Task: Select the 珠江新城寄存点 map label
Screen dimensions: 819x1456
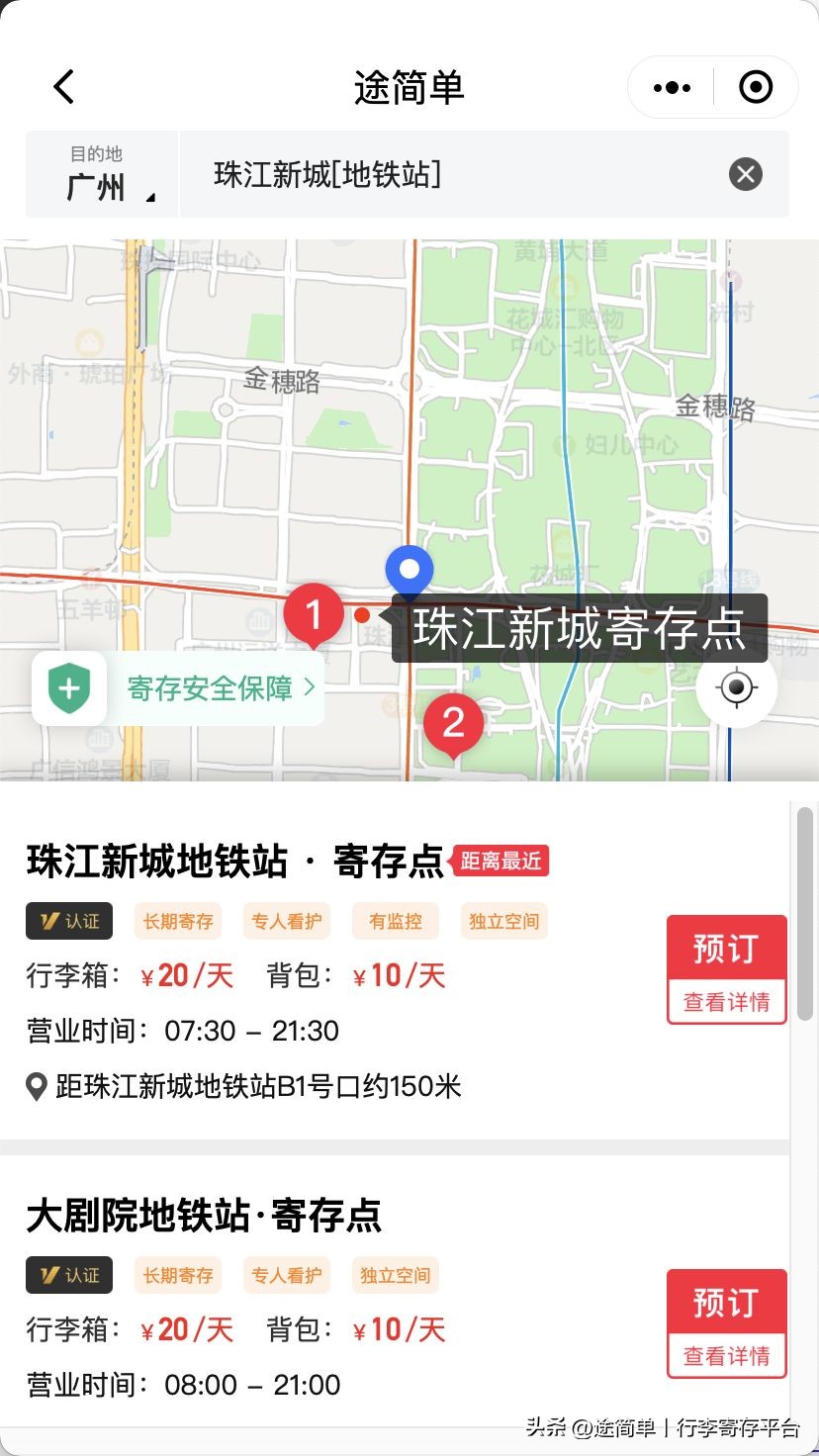Action: 579,628
